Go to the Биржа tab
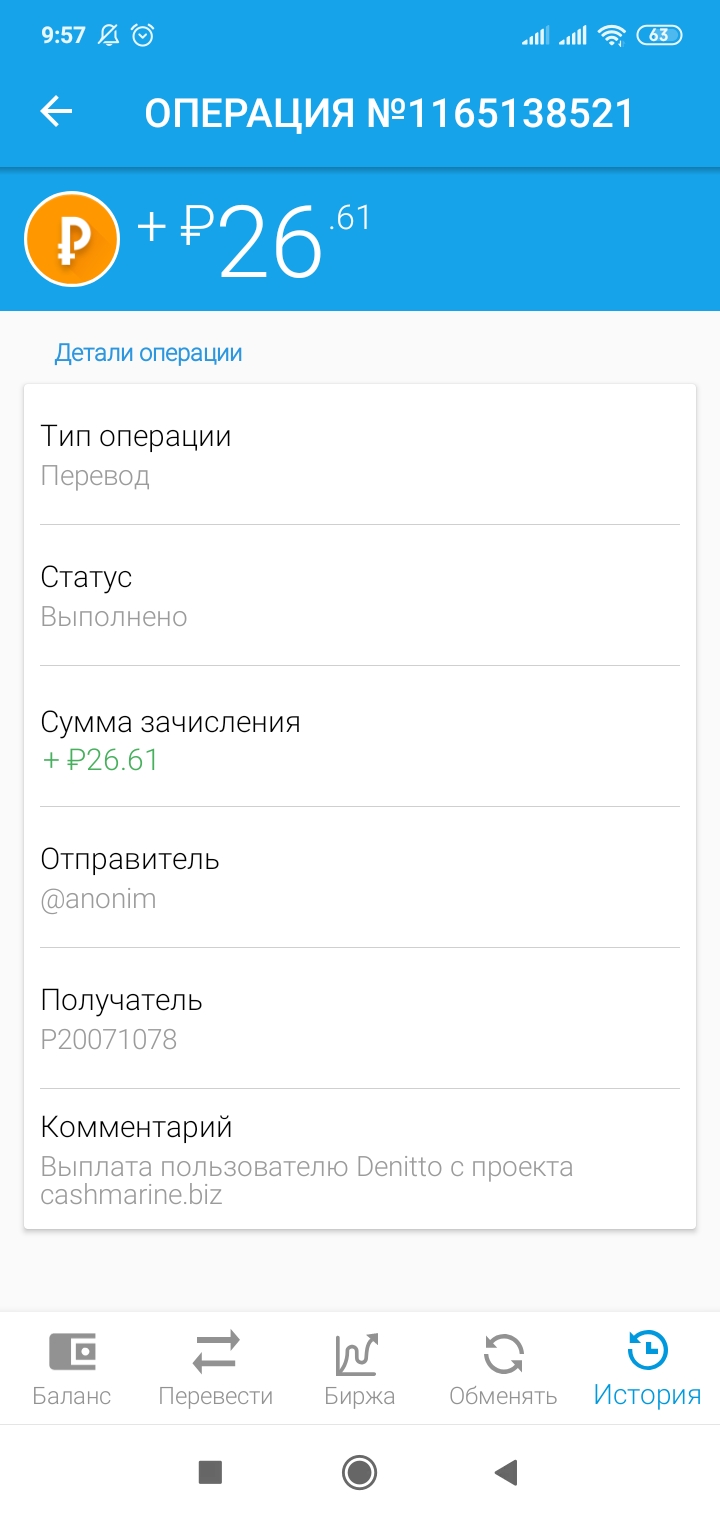The width and height of the screenshot is (720, 1520). coord(359,1368)
